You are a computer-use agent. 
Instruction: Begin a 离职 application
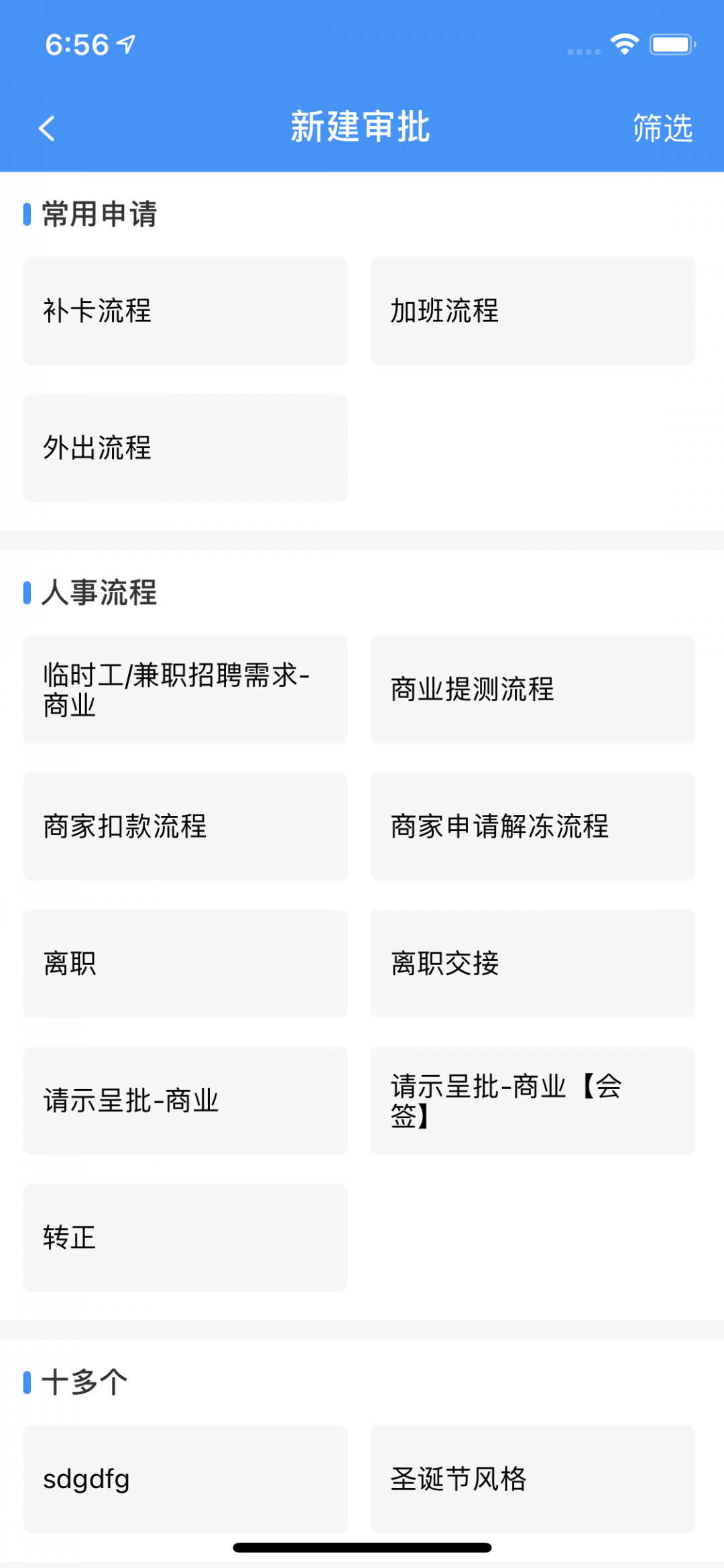pyautogui.click(x=184, y=964)
